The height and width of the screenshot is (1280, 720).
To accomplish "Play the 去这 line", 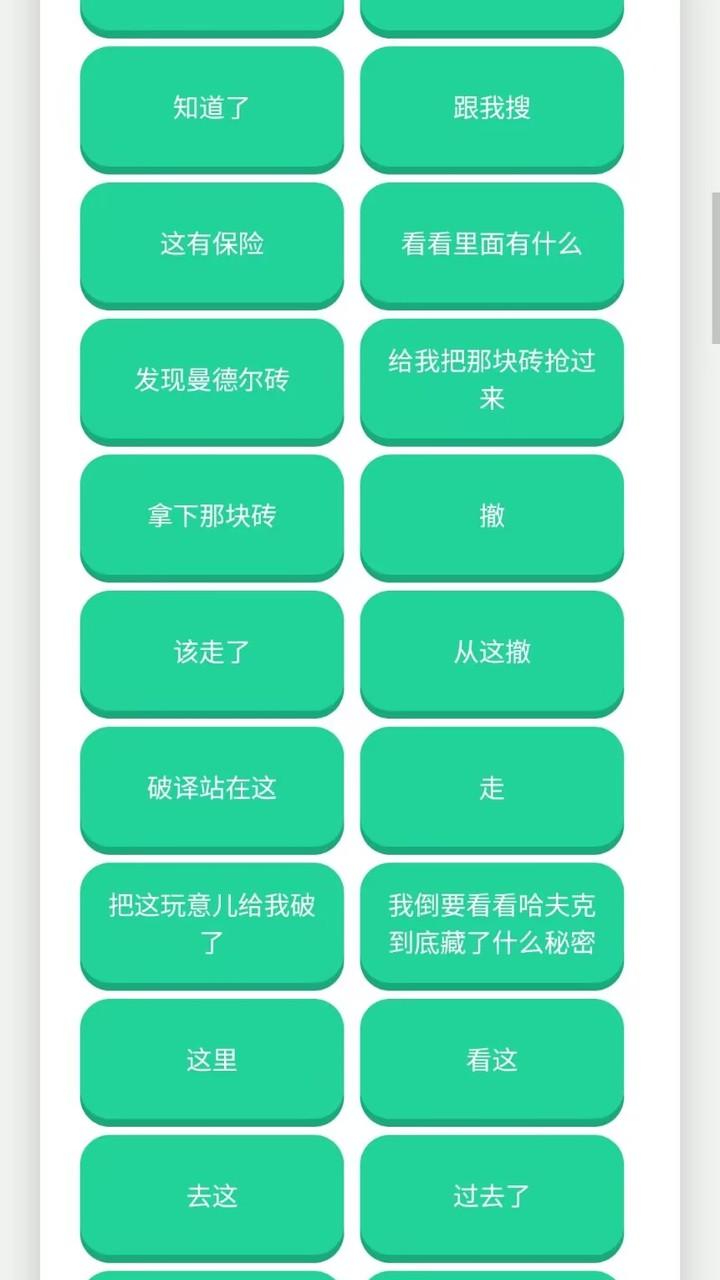I will point(212,1196).
